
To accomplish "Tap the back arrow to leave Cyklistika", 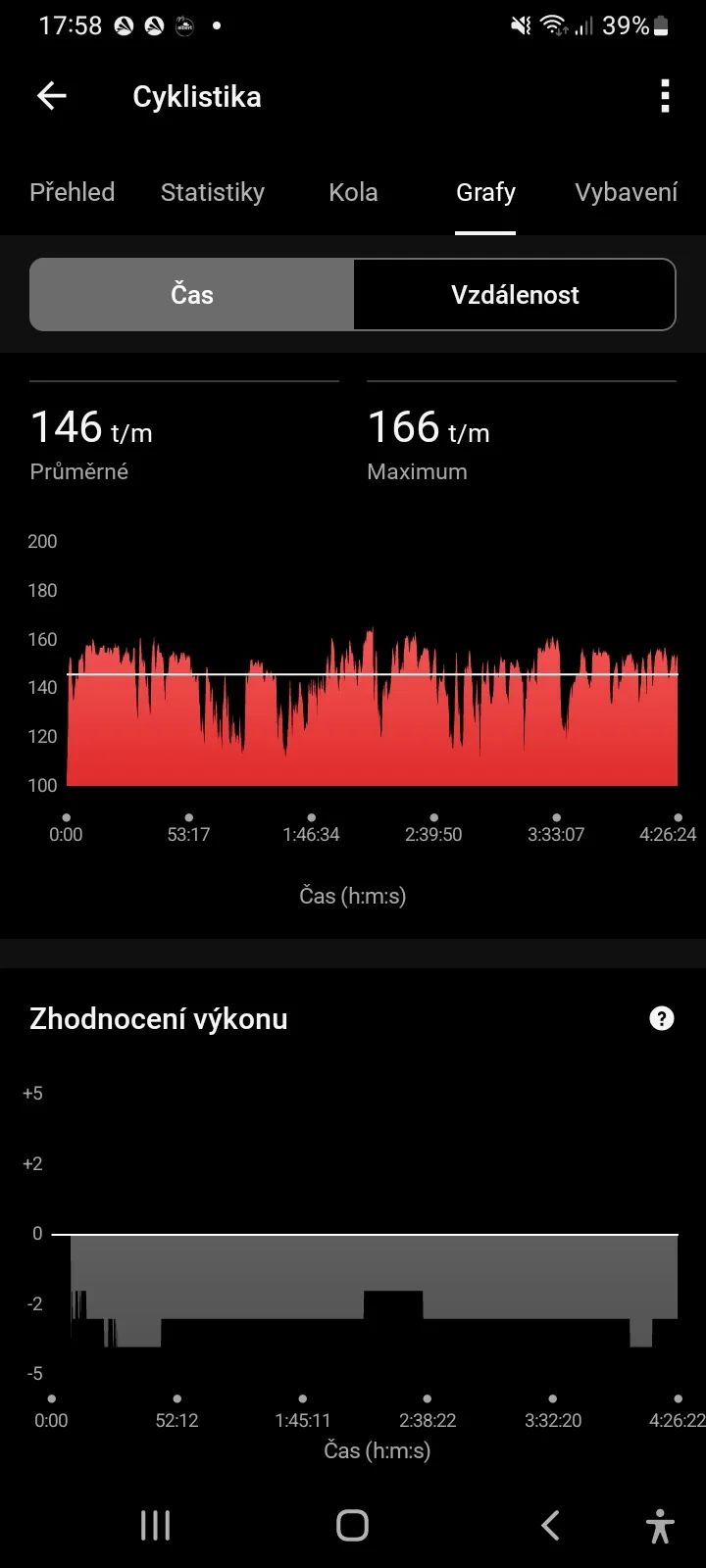I will tap(51, 95).
